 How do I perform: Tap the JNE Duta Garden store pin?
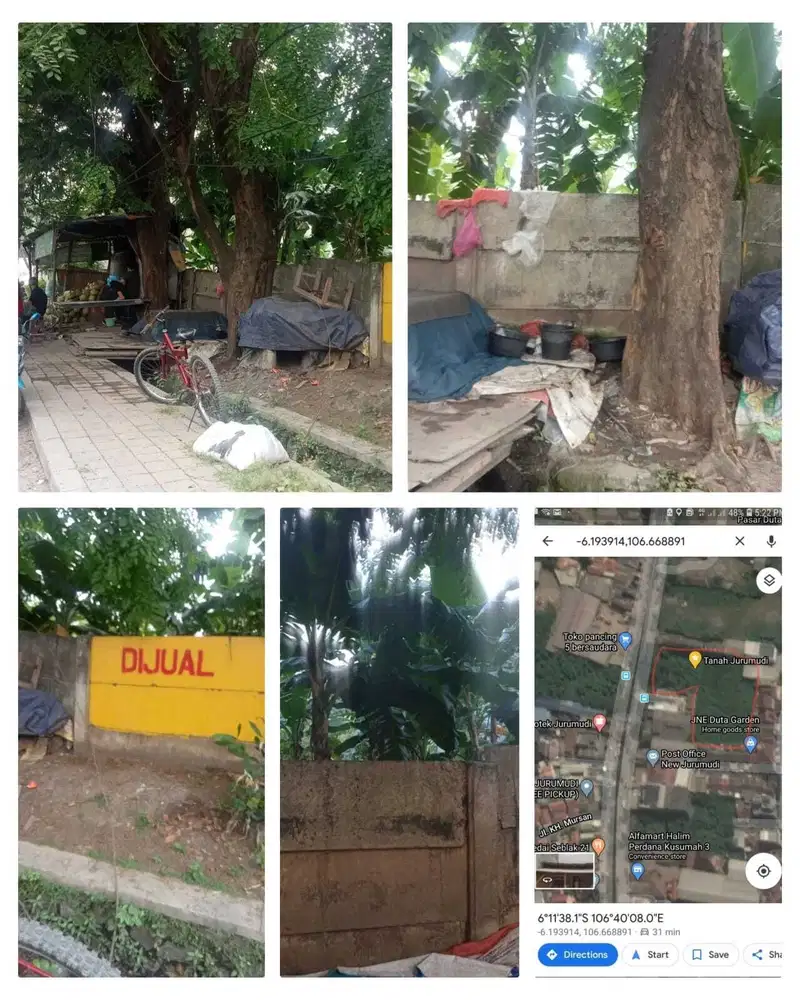[750, 743]
